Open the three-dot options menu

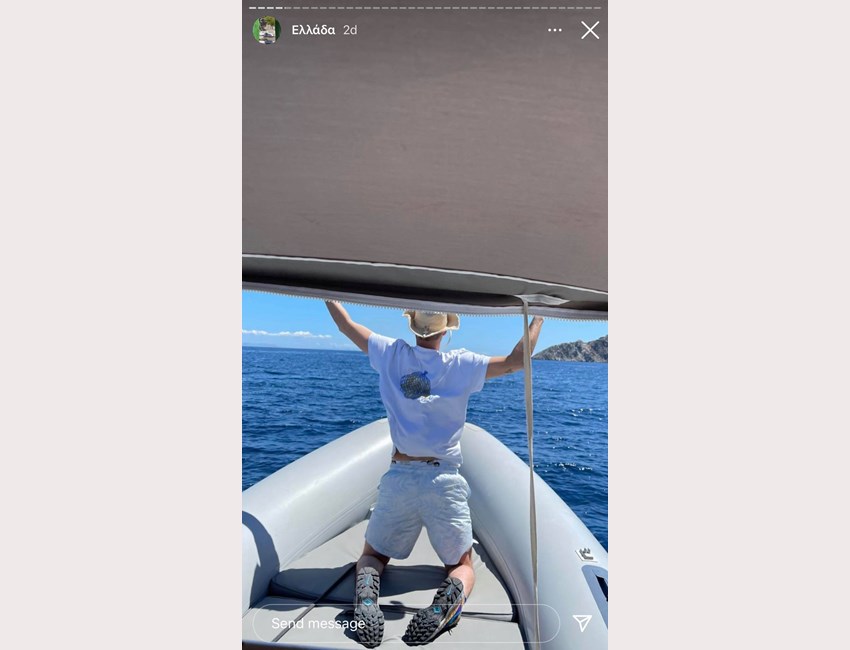(x=555, y=30)
